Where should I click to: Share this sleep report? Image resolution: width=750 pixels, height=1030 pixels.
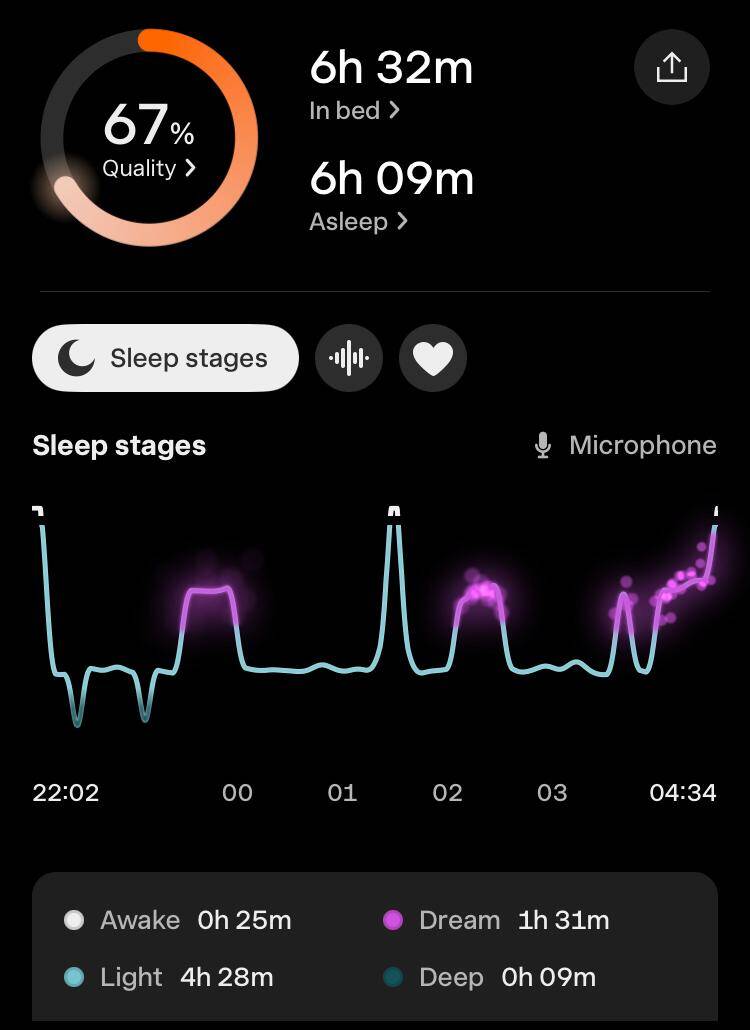click(672, 67)
